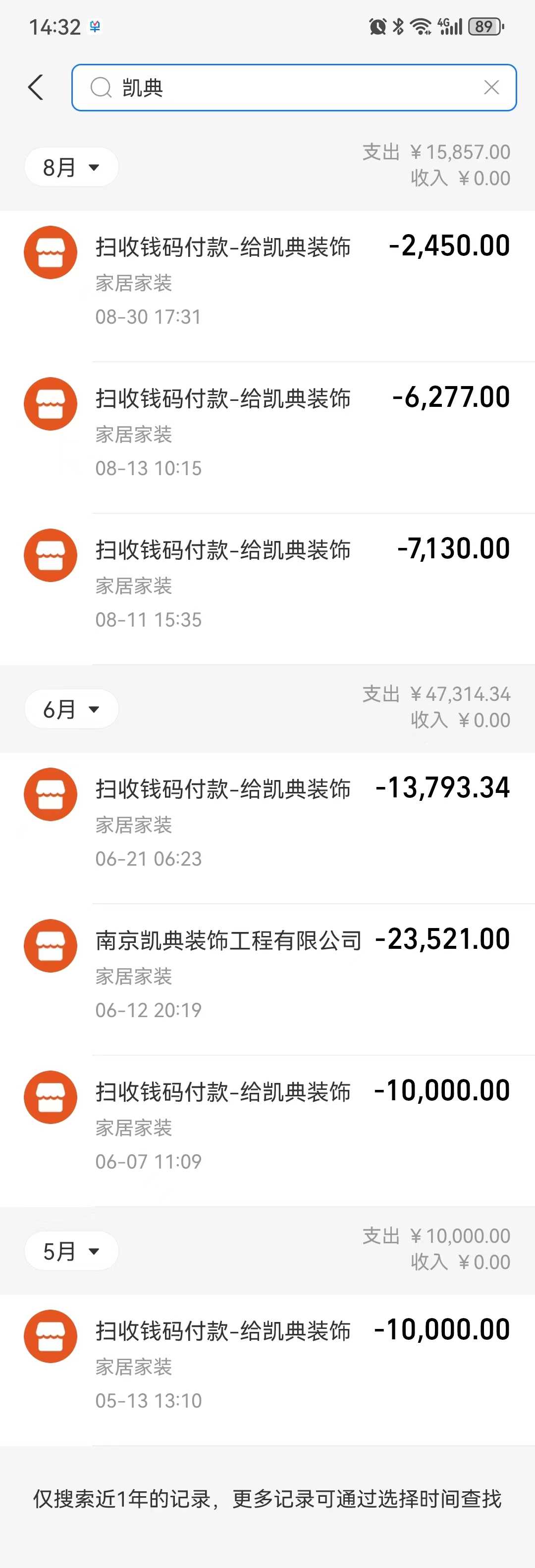Go back using the top-left arrow
The width and height of the screenshot is (535, 1568).
click(x=36, y=88)
